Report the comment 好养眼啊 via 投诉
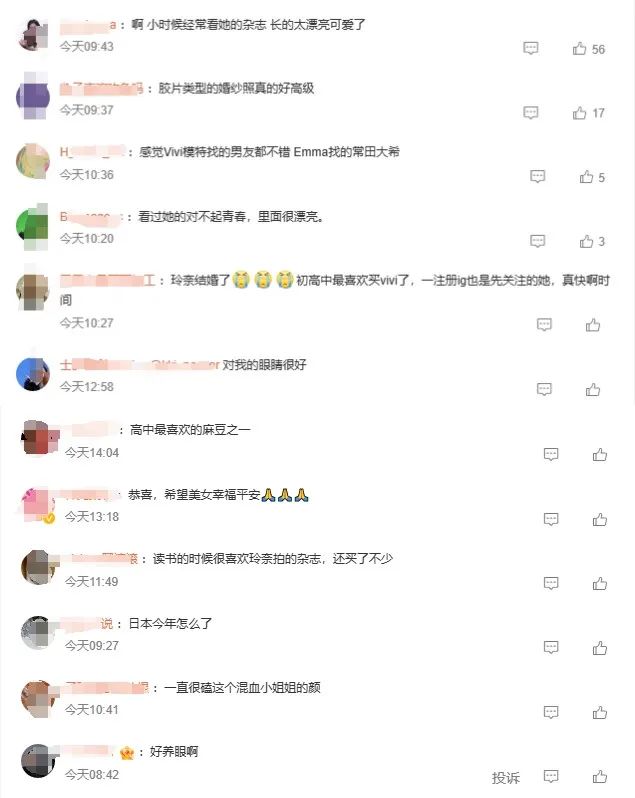 (x=506, y=777)
